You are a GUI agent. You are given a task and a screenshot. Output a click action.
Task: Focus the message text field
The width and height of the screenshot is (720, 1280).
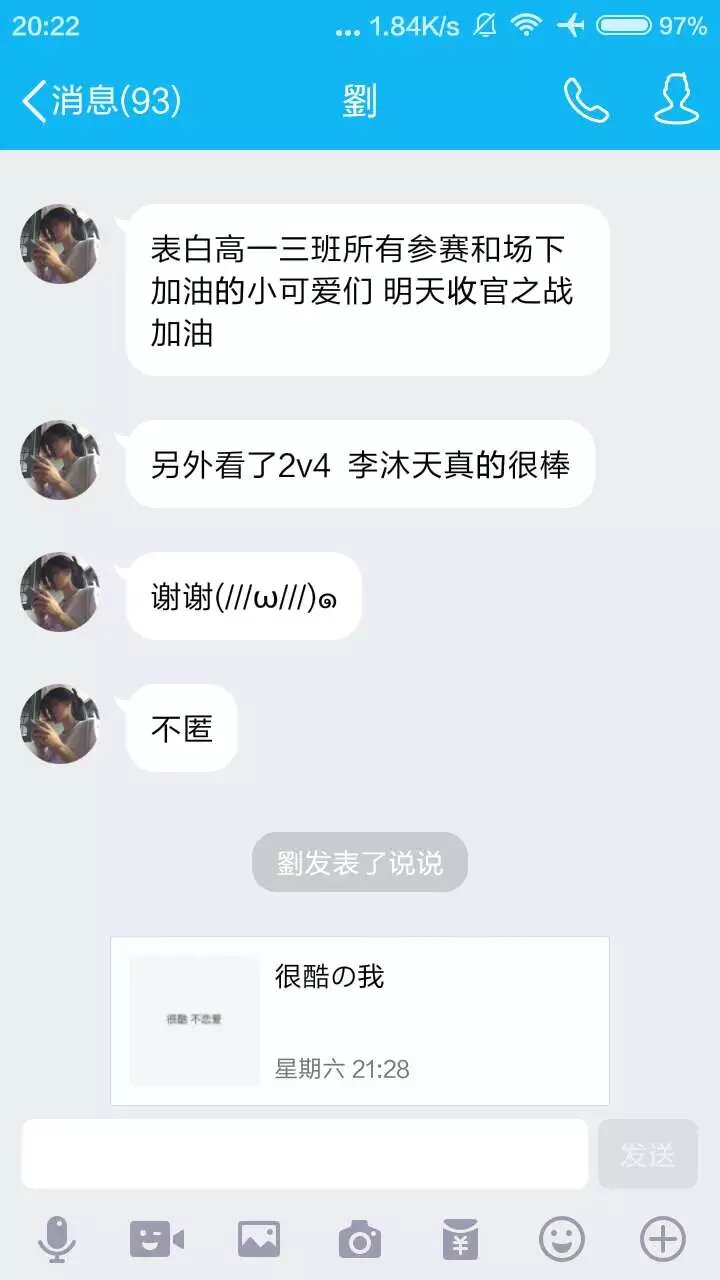pyautogui.click(x=305, y=1154)
